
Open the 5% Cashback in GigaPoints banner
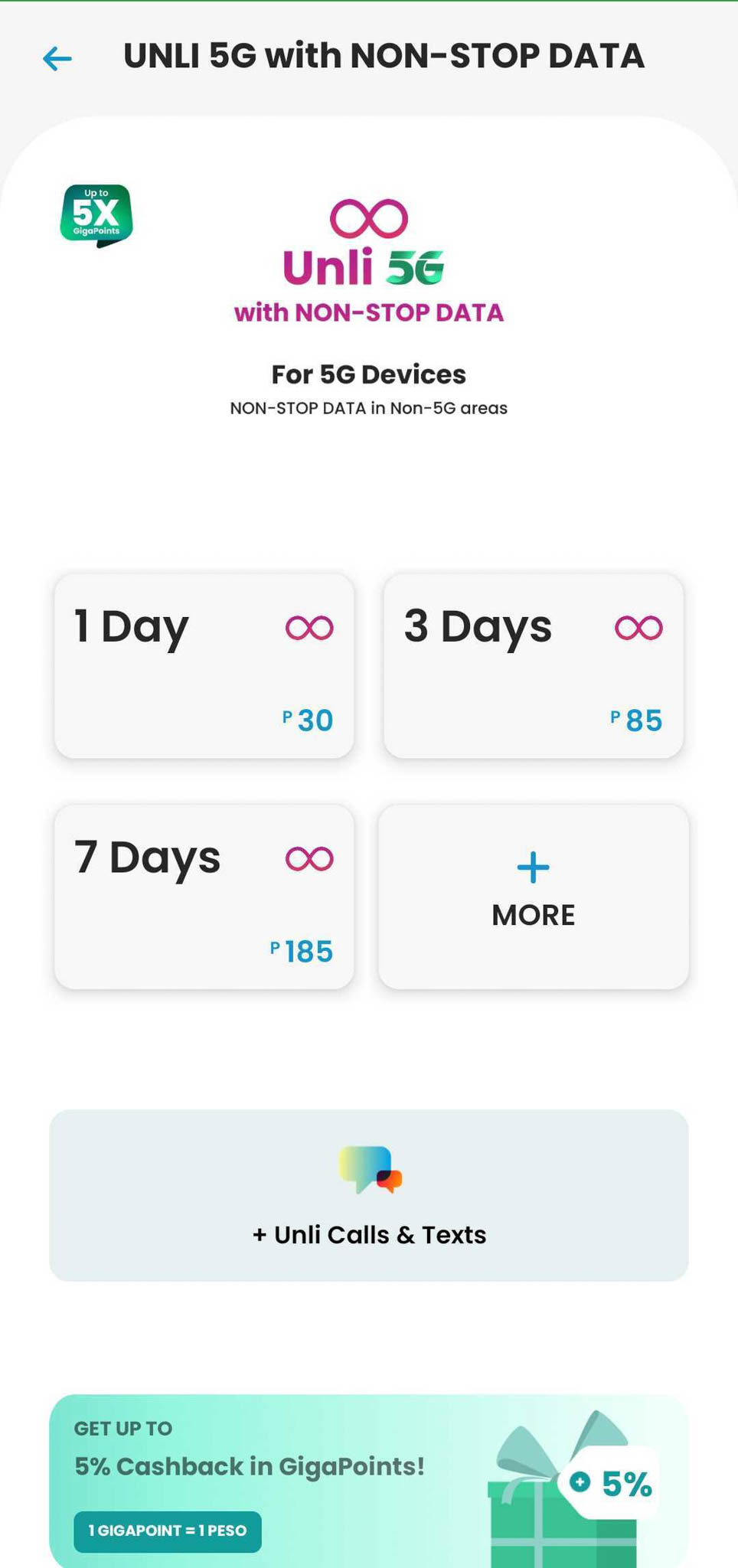[x=369, y=1481]
